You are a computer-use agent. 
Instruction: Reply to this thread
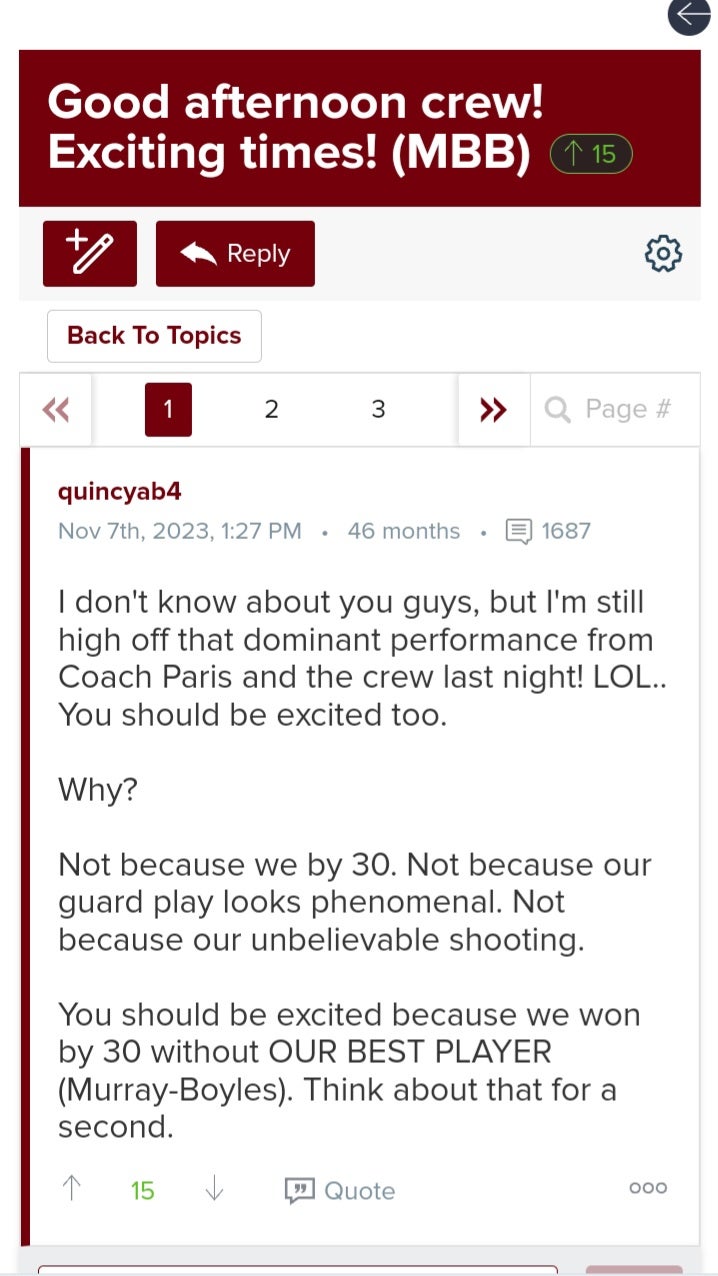coord(235,254)
